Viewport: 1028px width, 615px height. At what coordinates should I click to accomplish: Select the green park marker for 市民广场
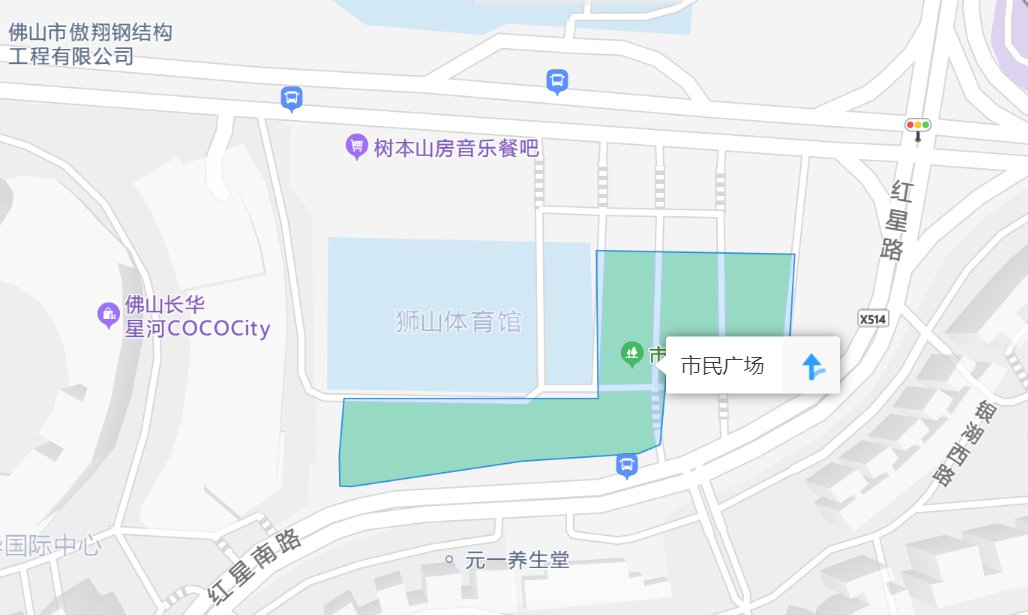click(x=631, y=352)
